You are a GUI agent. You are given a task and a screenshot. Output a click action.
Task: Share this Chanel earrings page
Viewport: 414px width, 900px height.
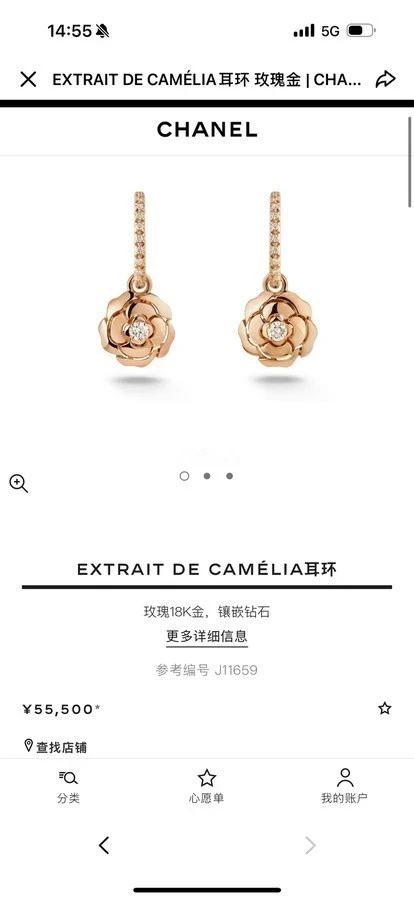pos(385,79)
